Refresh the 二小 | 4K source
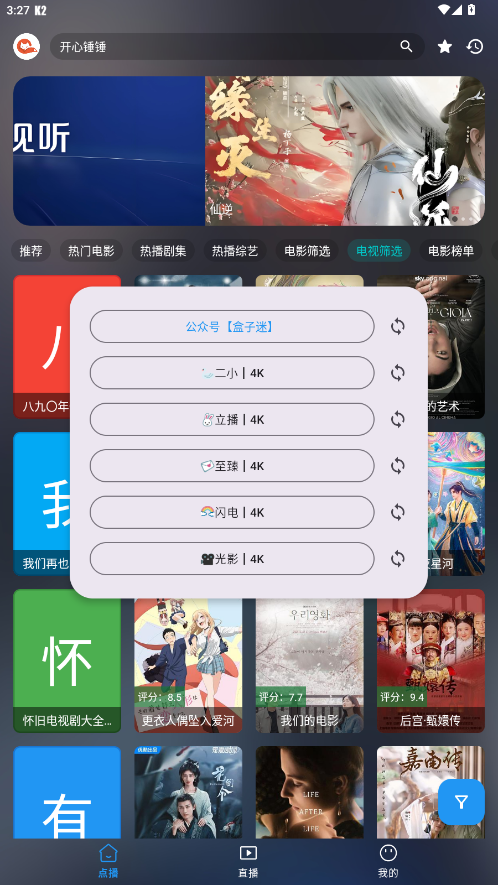 [397, 373]
